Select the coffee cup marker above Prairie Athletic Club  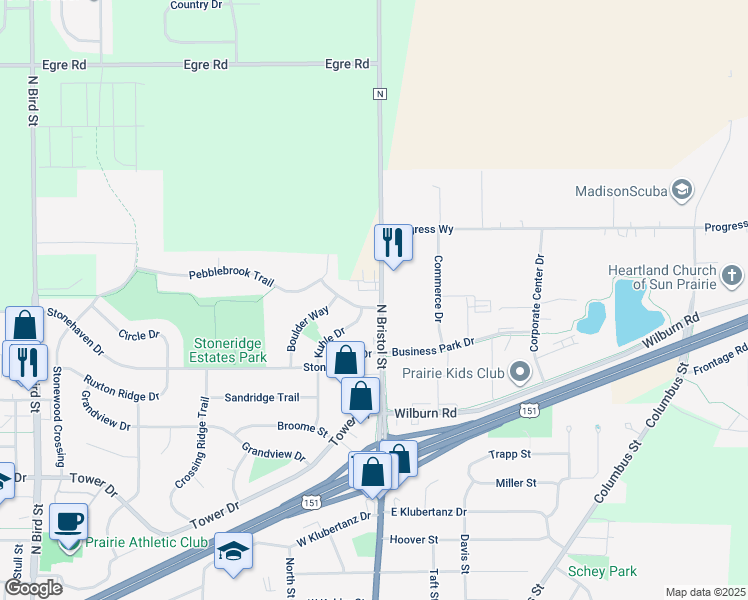[69, 522]
